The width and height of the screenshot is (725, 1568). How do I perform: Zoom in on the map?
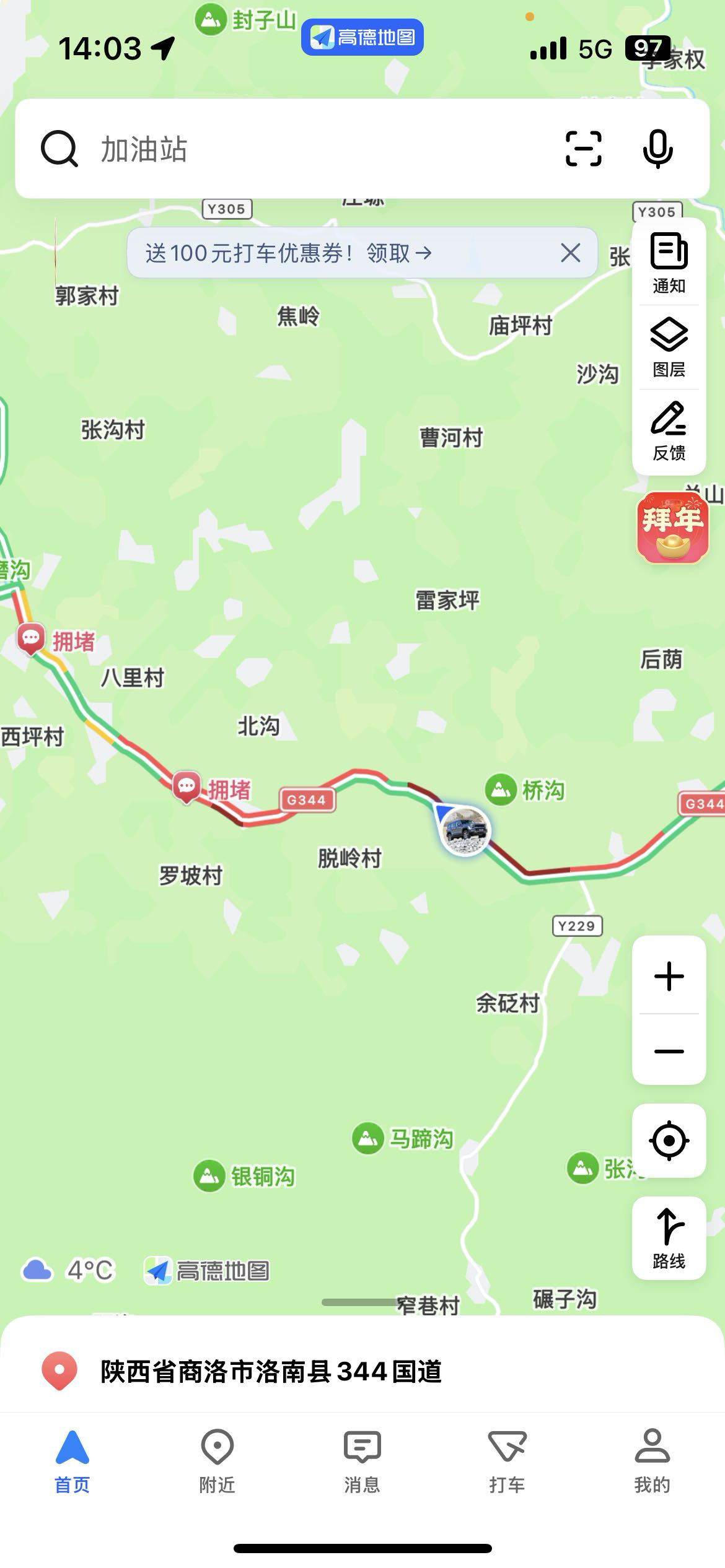click(x=669, y=977)
